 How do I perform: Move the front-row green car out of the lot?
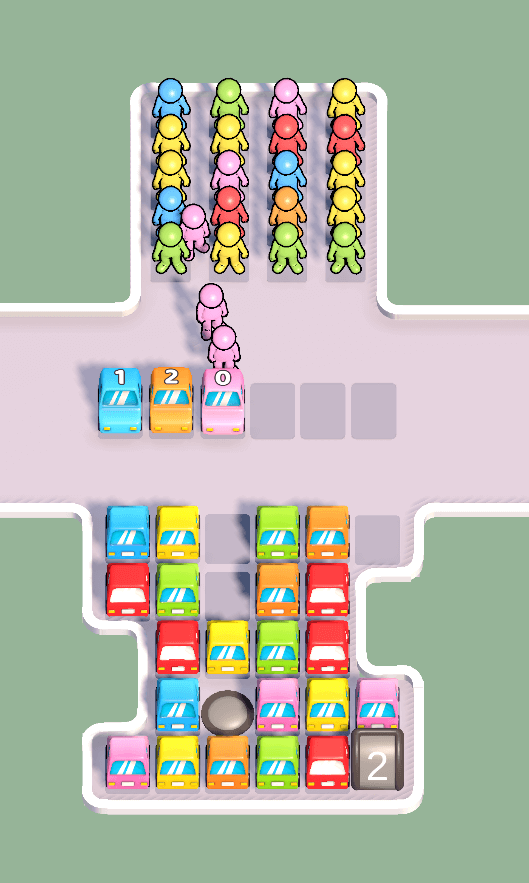[x=278, y=533]
